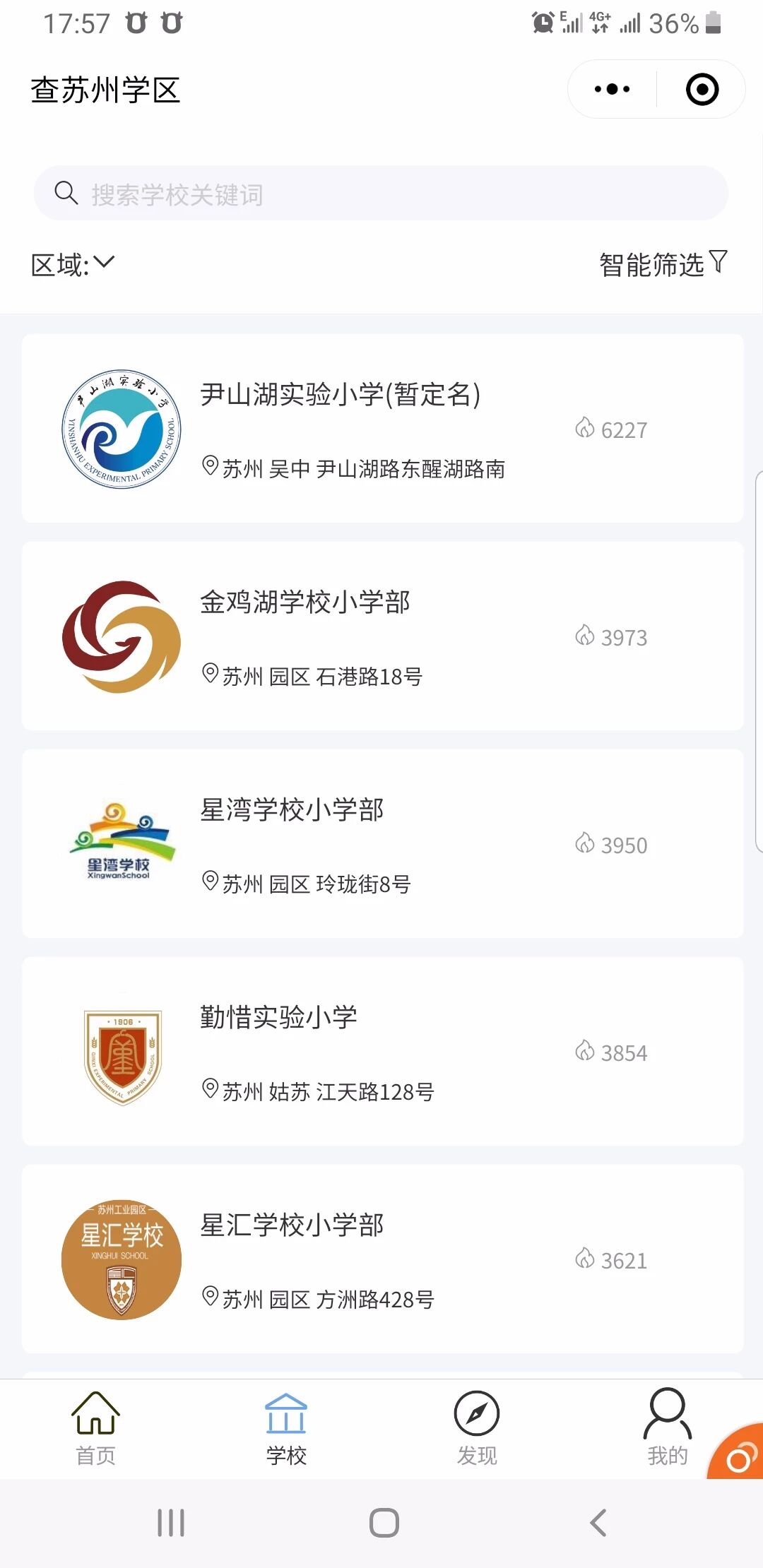Viewport: 763px width, 1568px height.
Task: Select the 星湾学校小学部 card
Action: [x=382, y=844]
